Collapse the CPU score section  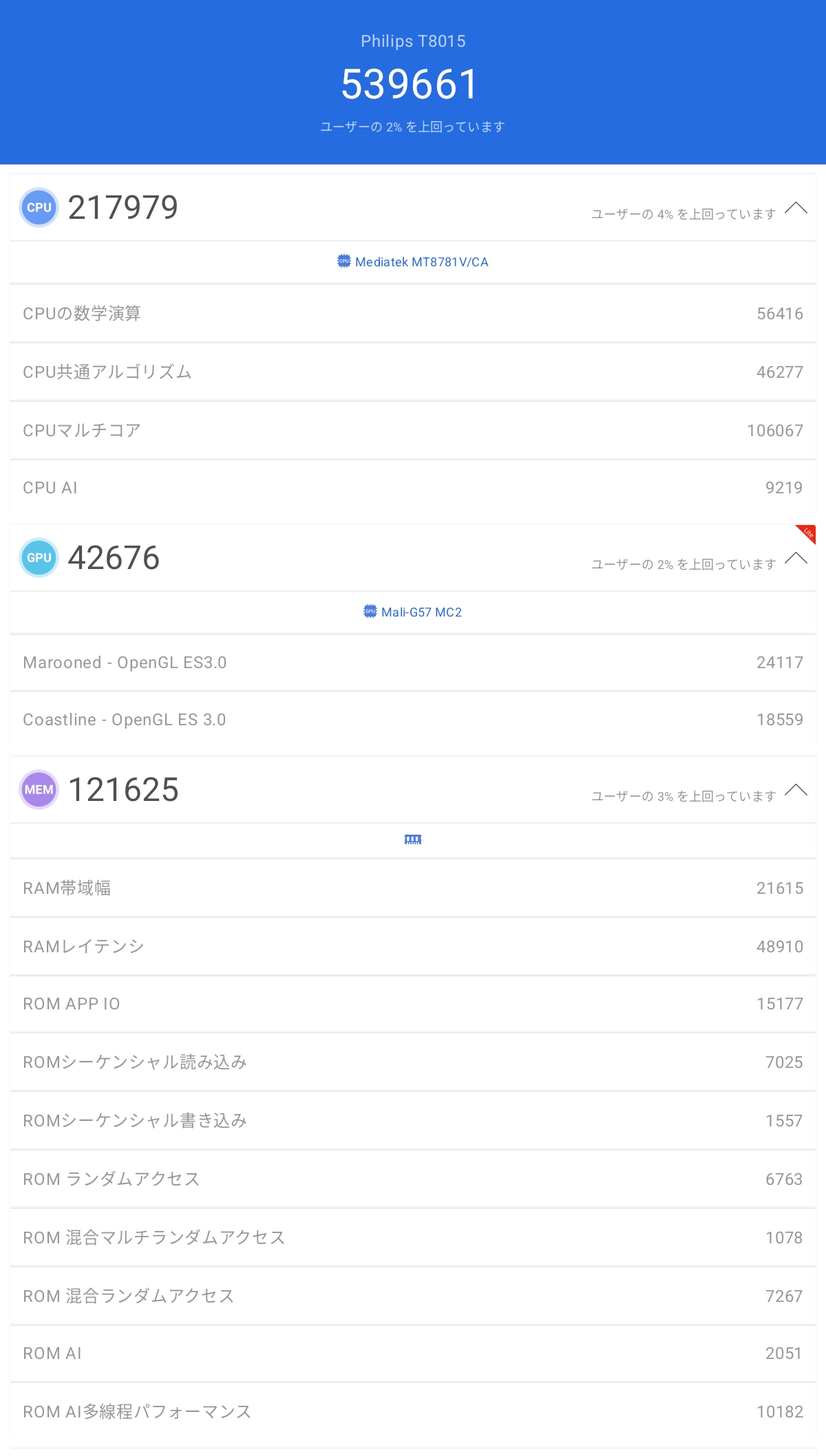pos(796,208)
